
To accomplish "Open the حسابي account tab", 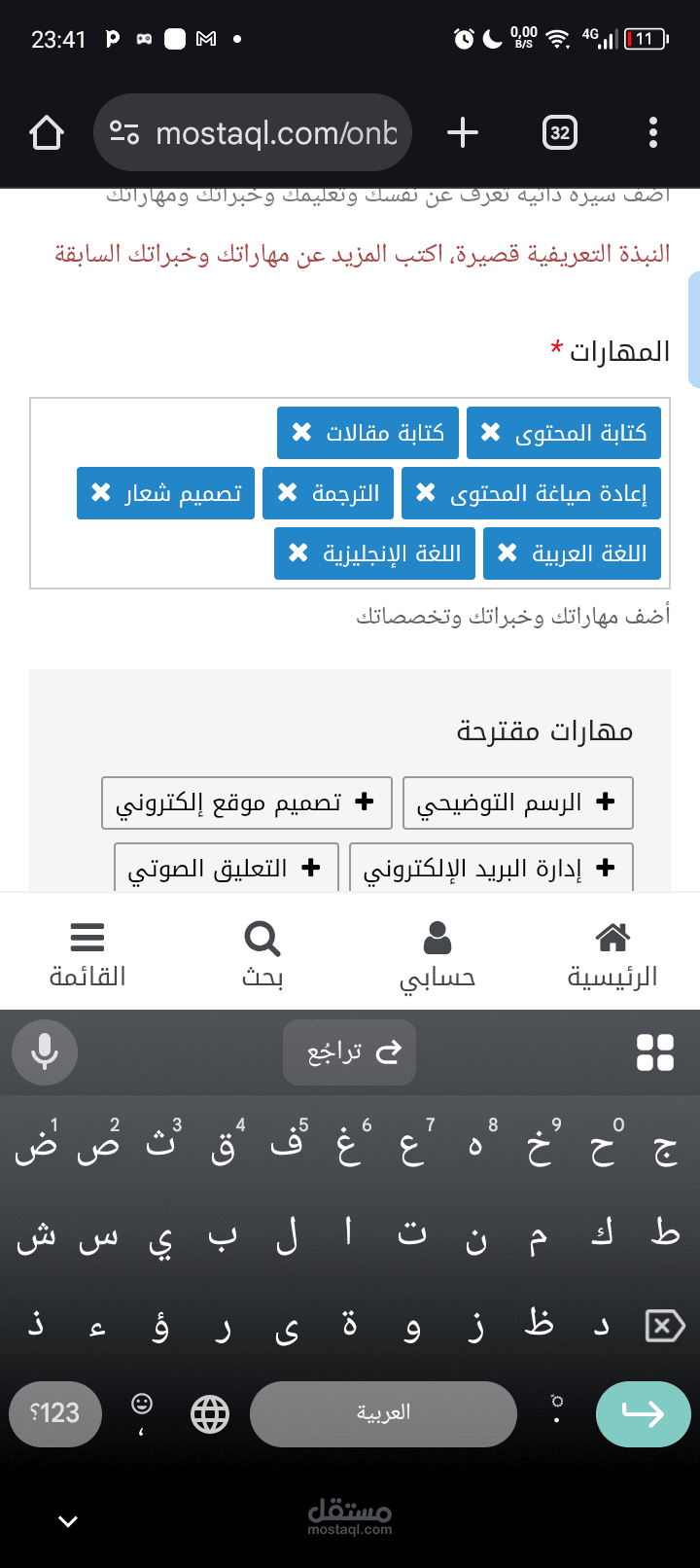I will click(437, 954).
